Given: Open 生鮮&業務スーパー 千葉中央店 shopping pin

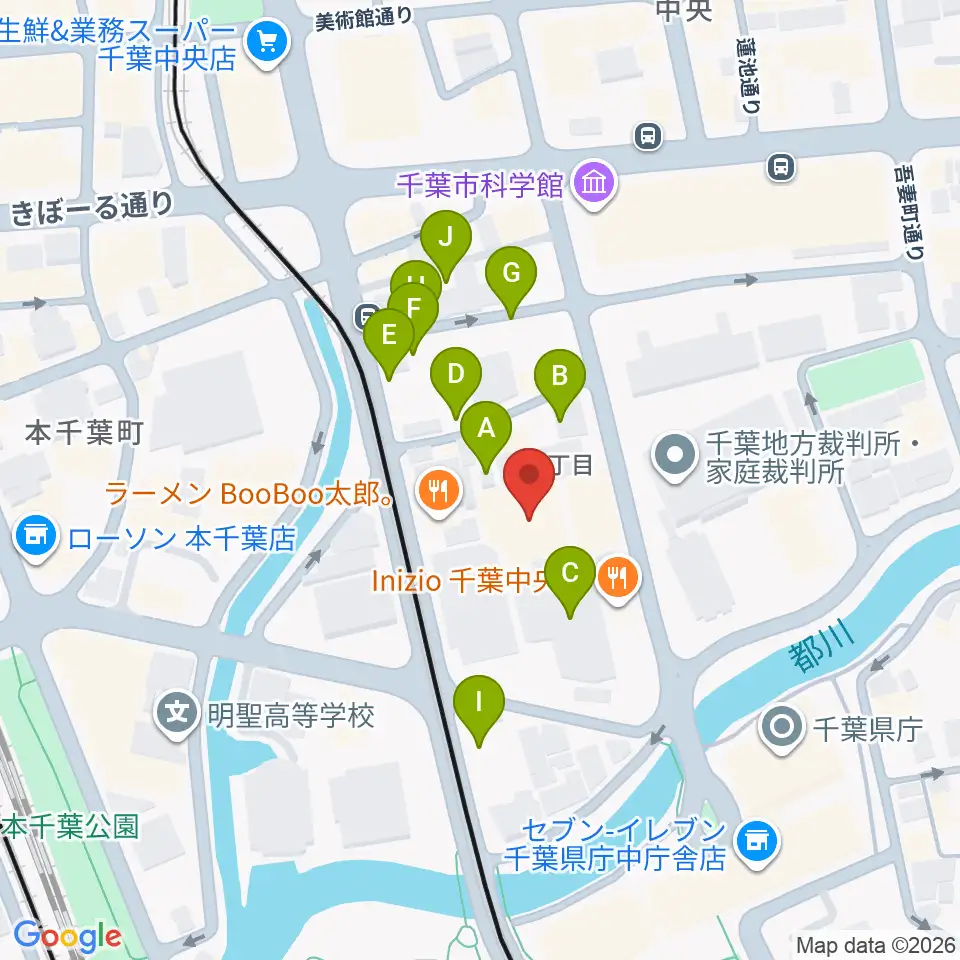Looking at the screenshot, I should pos(268,43).
